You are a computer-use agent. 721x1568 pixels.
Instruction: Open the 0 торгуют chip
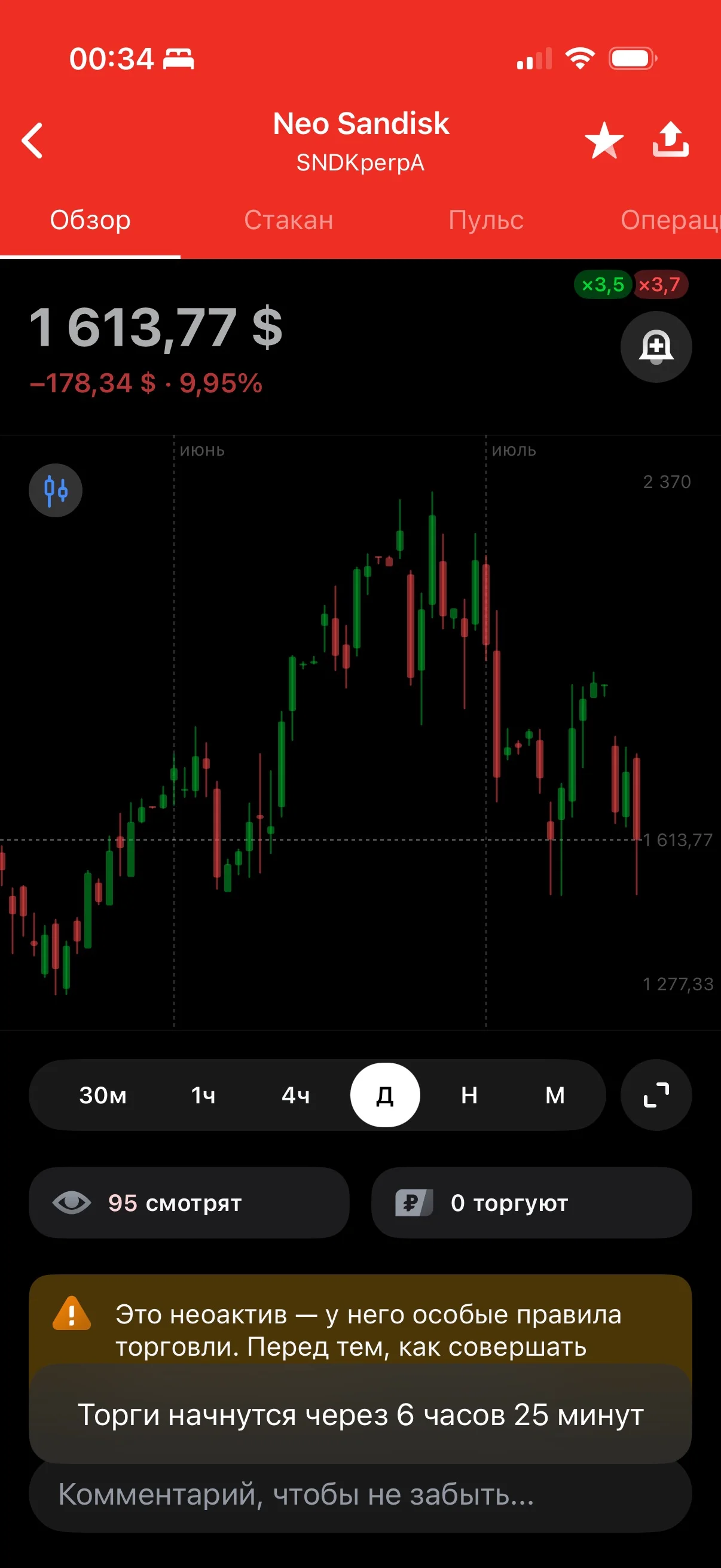pos(531,1203)
